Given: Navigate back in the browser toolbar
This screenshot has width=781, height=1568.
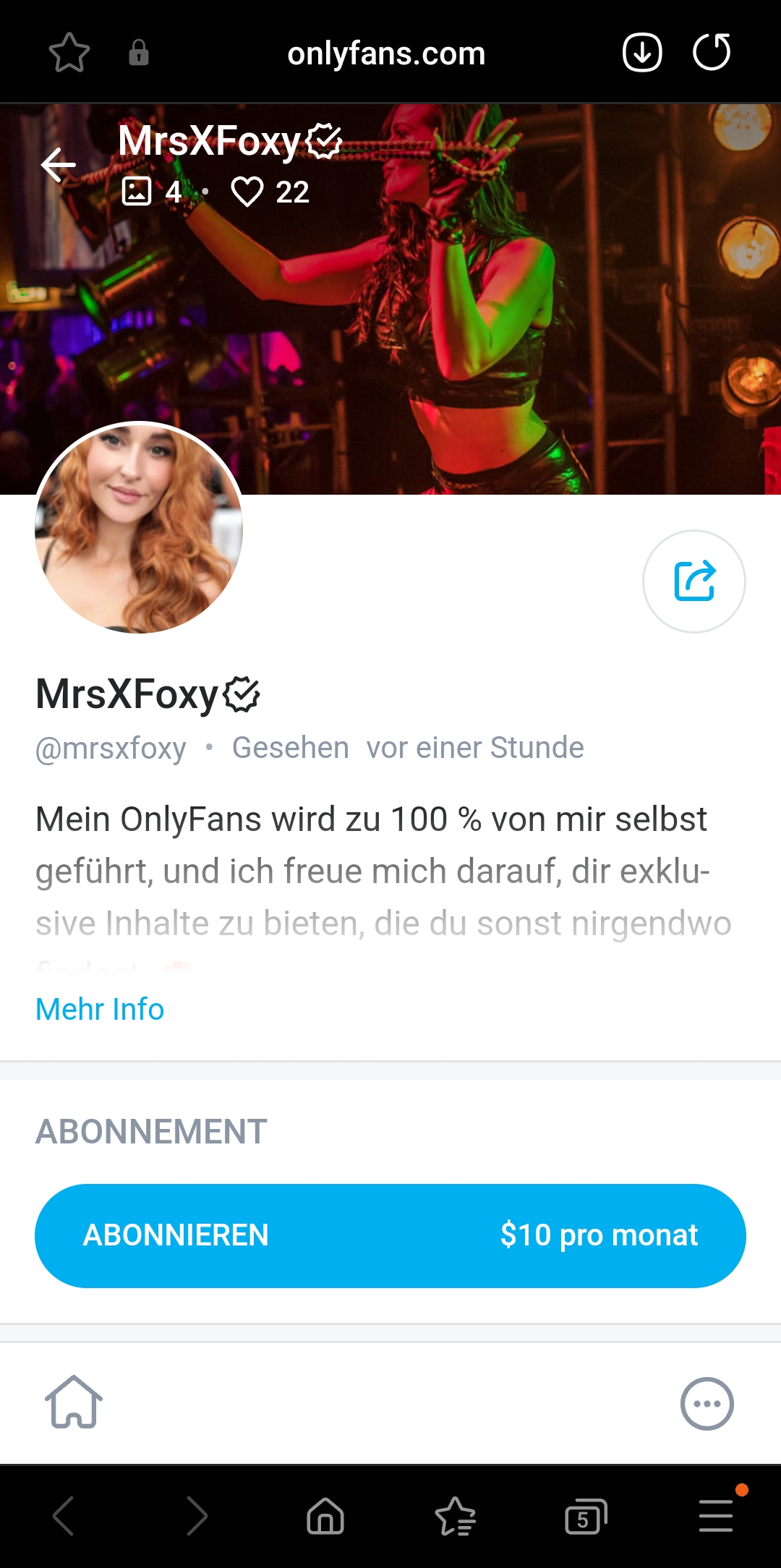Looking at the screenshot, I should (64, 1516).
